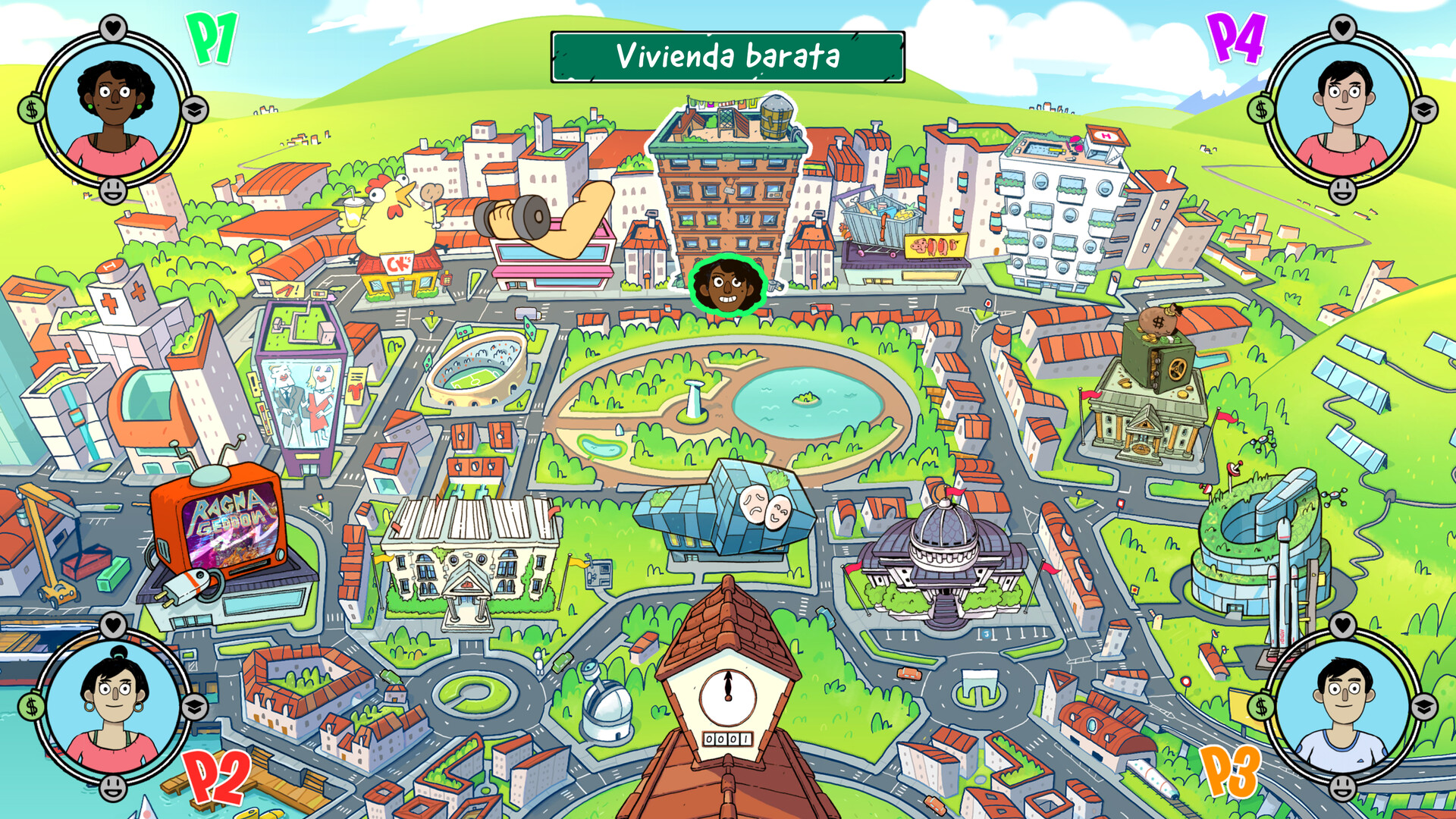Open the P2 player portrait

[x=114, y=705]
